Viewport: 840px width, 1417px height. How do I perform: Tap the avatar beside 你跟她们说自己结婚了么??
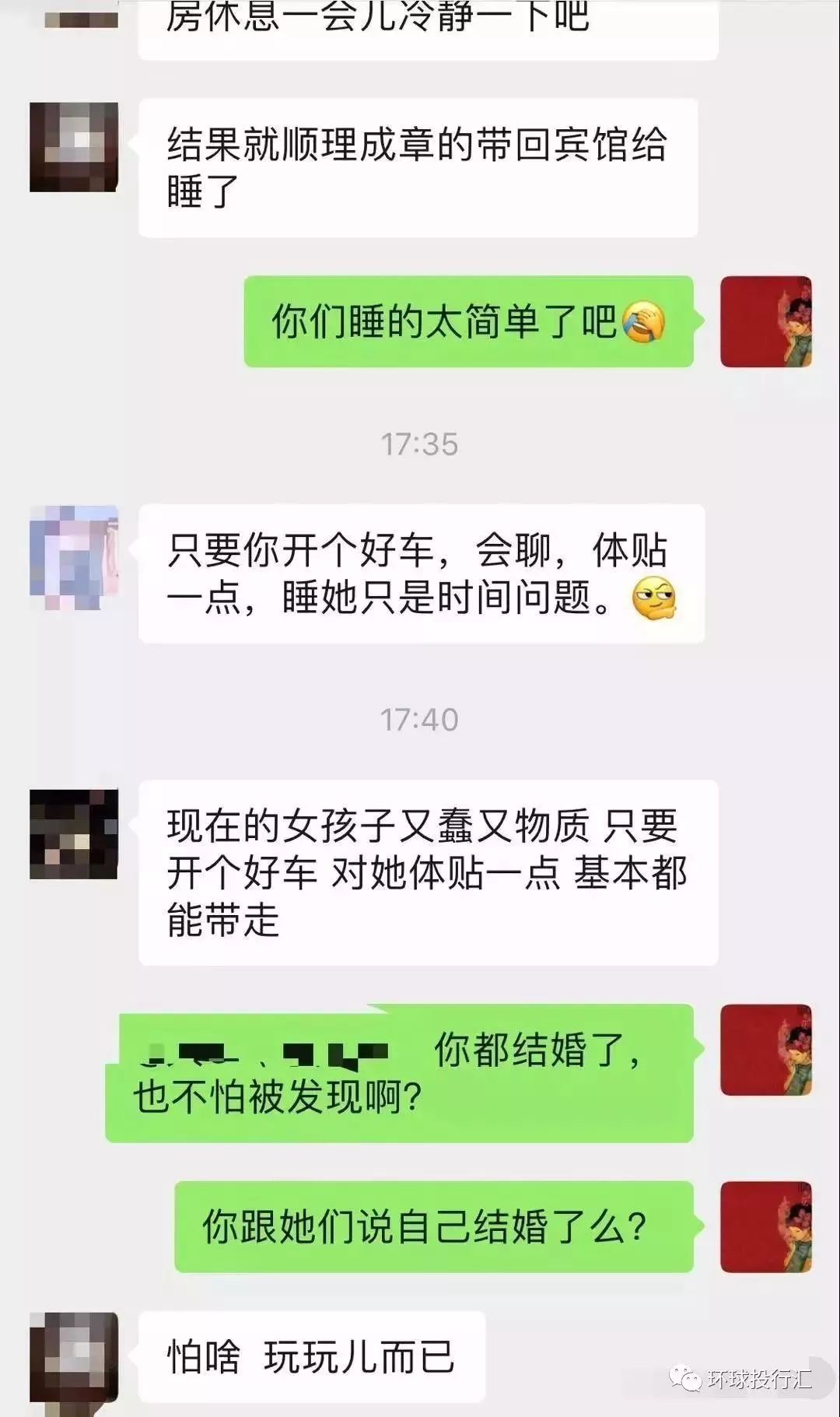[766, 1227]
